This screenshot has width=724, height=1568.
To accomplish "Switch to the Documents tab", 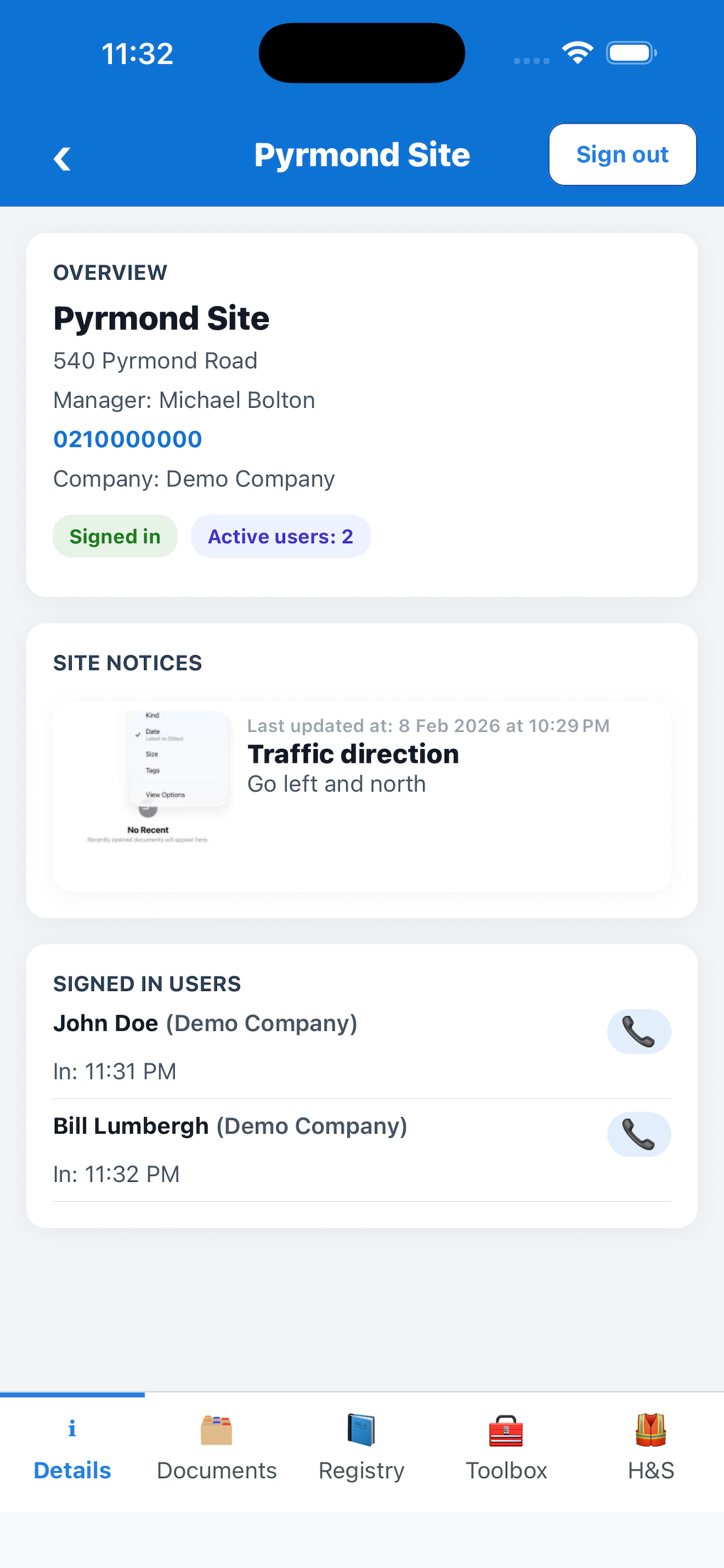I will coord(217,1450).
